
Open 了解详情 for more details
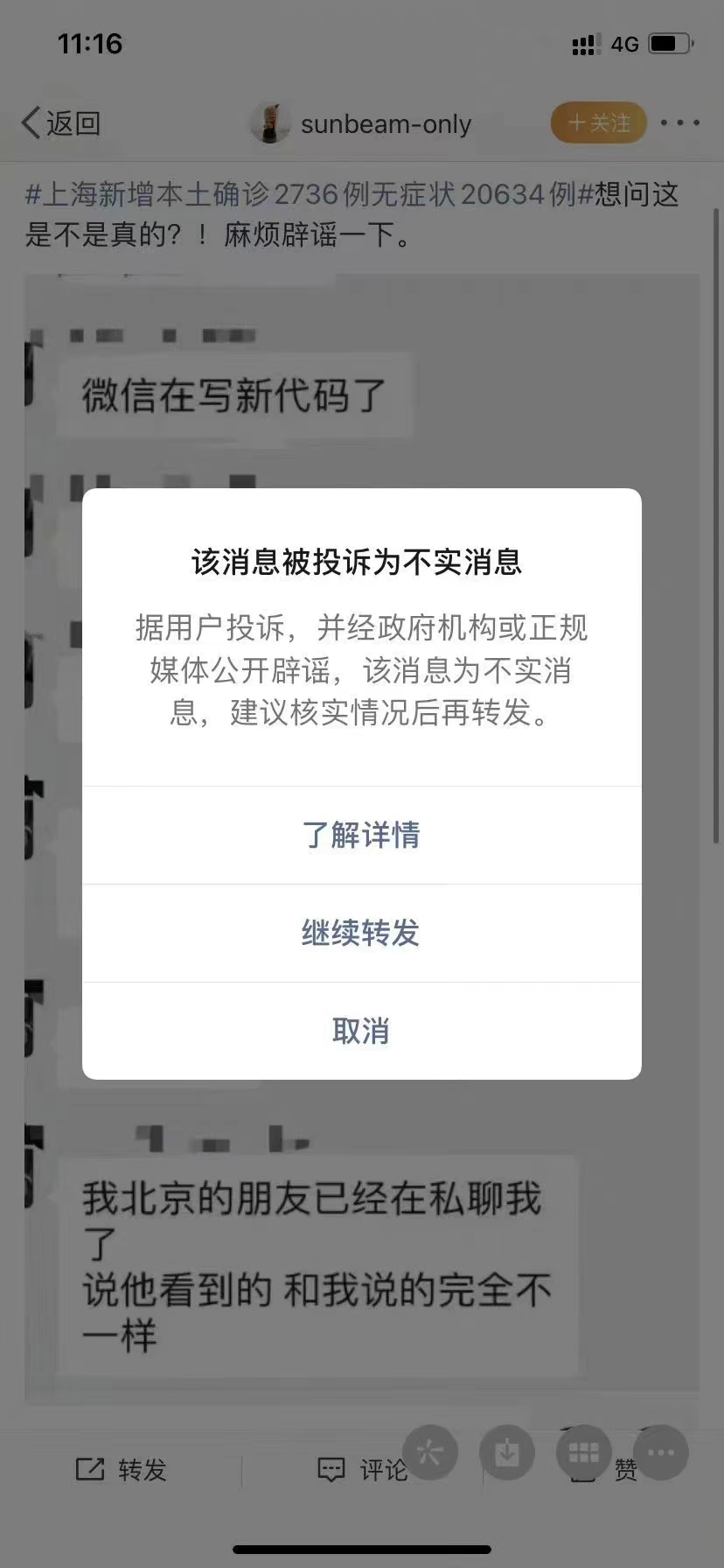tap(361, 835)
